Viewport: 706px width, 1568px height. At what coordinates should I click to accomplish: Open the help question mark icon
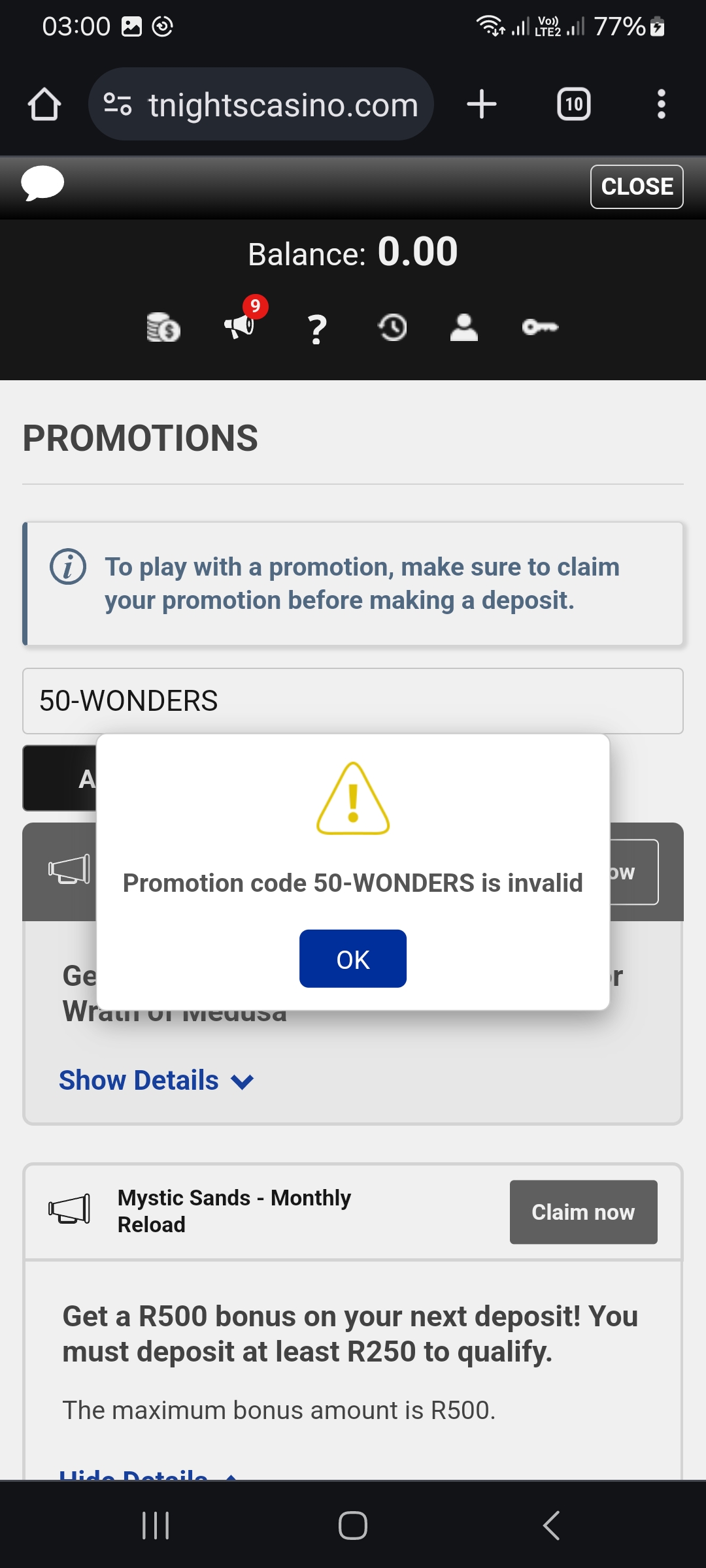click(x=317, y=328)
